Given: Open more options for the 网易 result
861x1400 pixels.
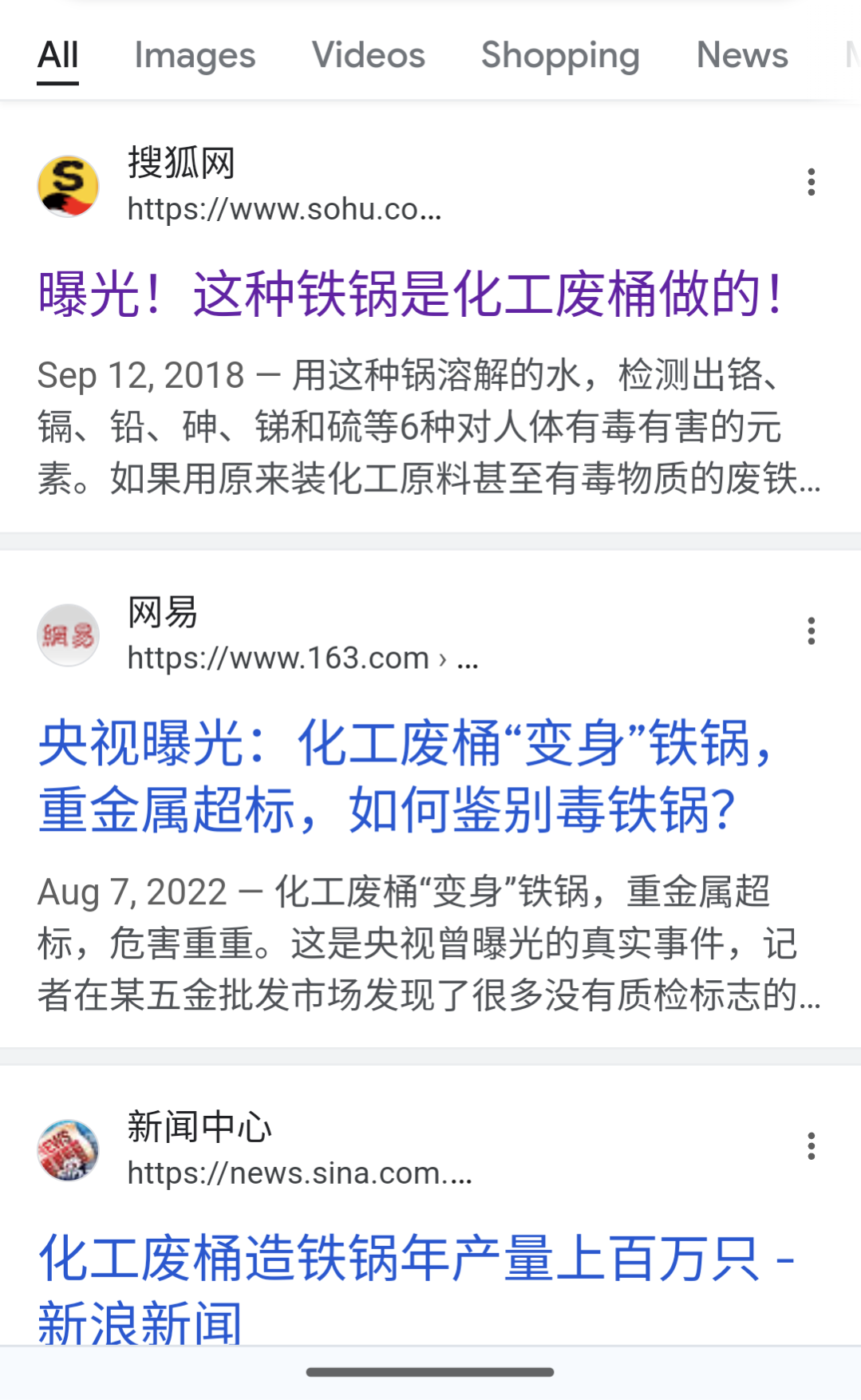Looking at the screenshot, I should click(811, 631).
